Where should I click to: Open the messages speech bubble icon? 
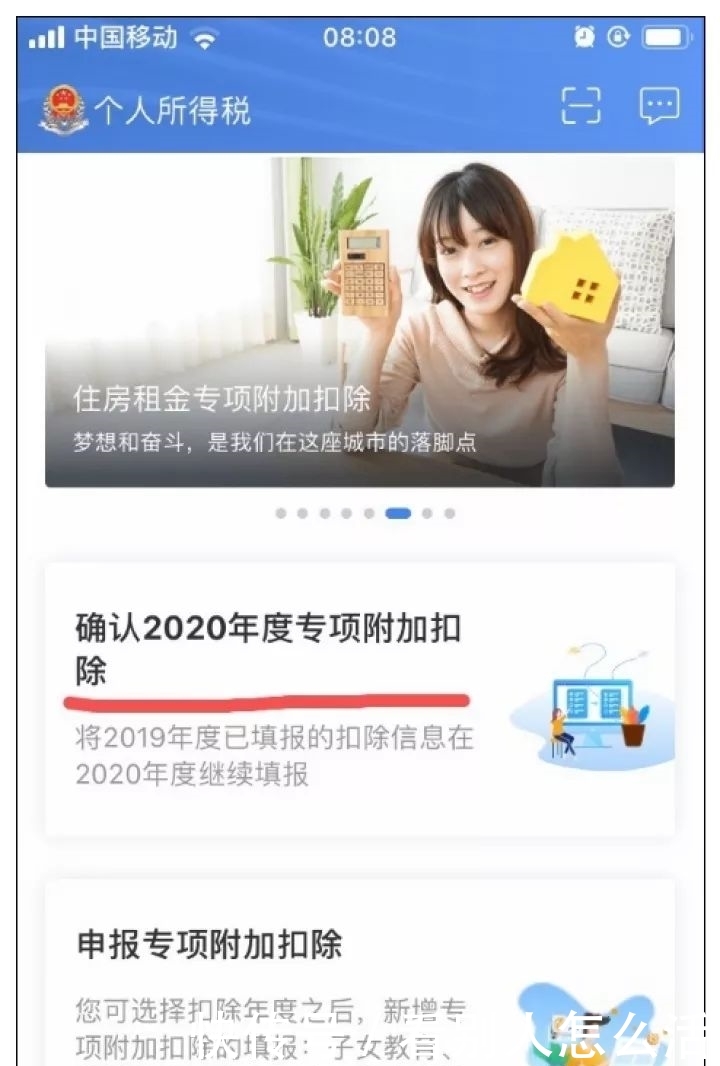pos(659,106)
